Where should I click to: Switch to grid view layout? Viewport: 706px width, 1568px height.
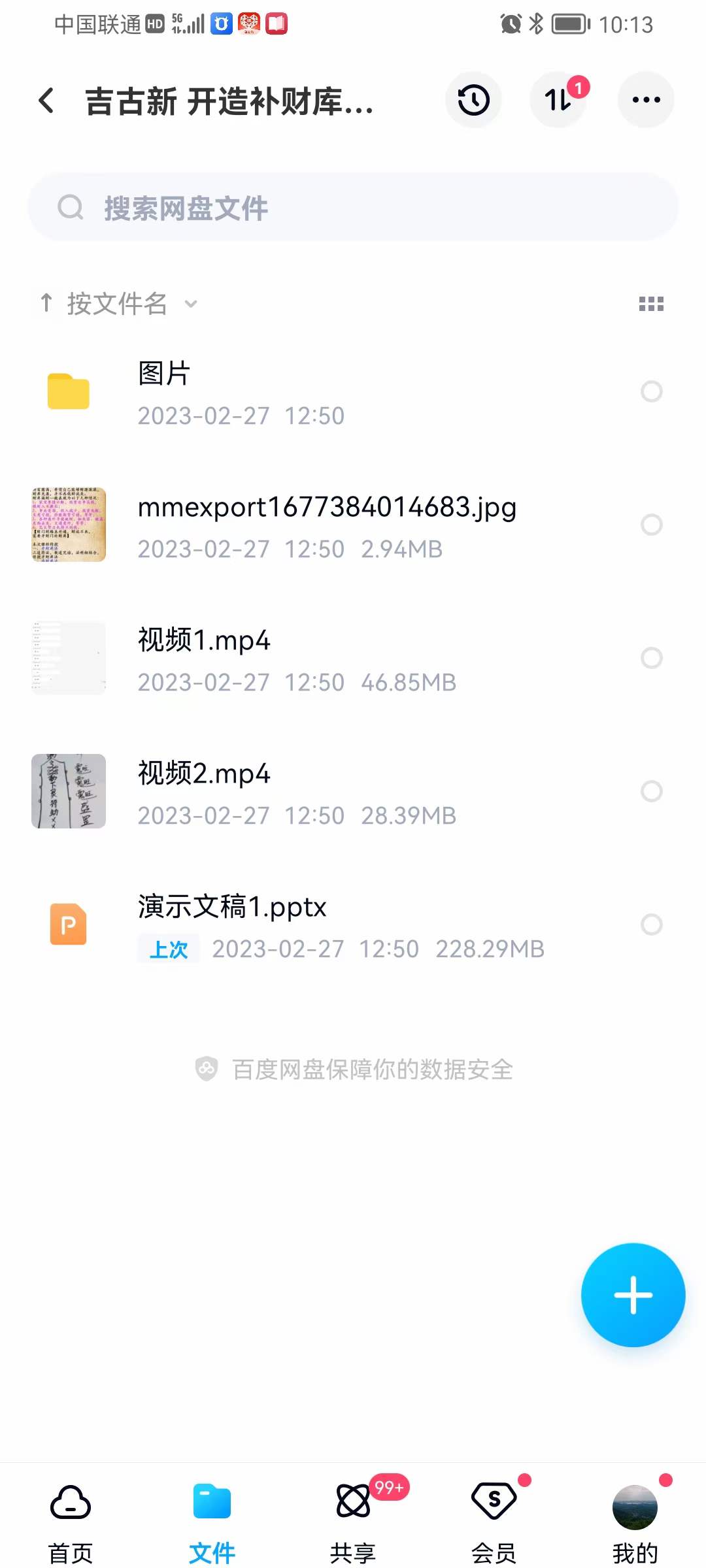click(x=650, y=304)
